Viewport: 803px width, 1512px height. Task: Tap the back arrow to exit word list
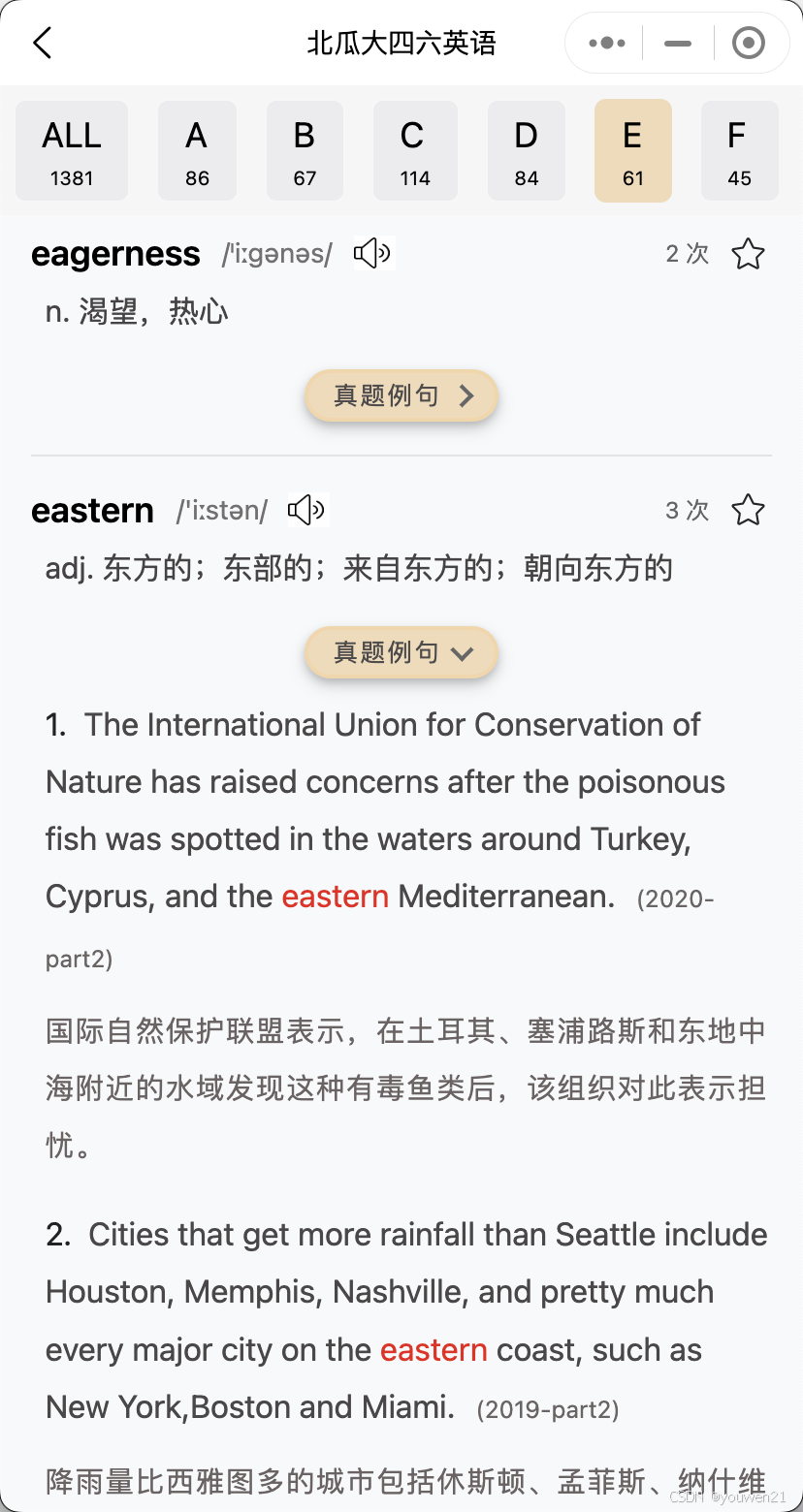tap(40, 43)
